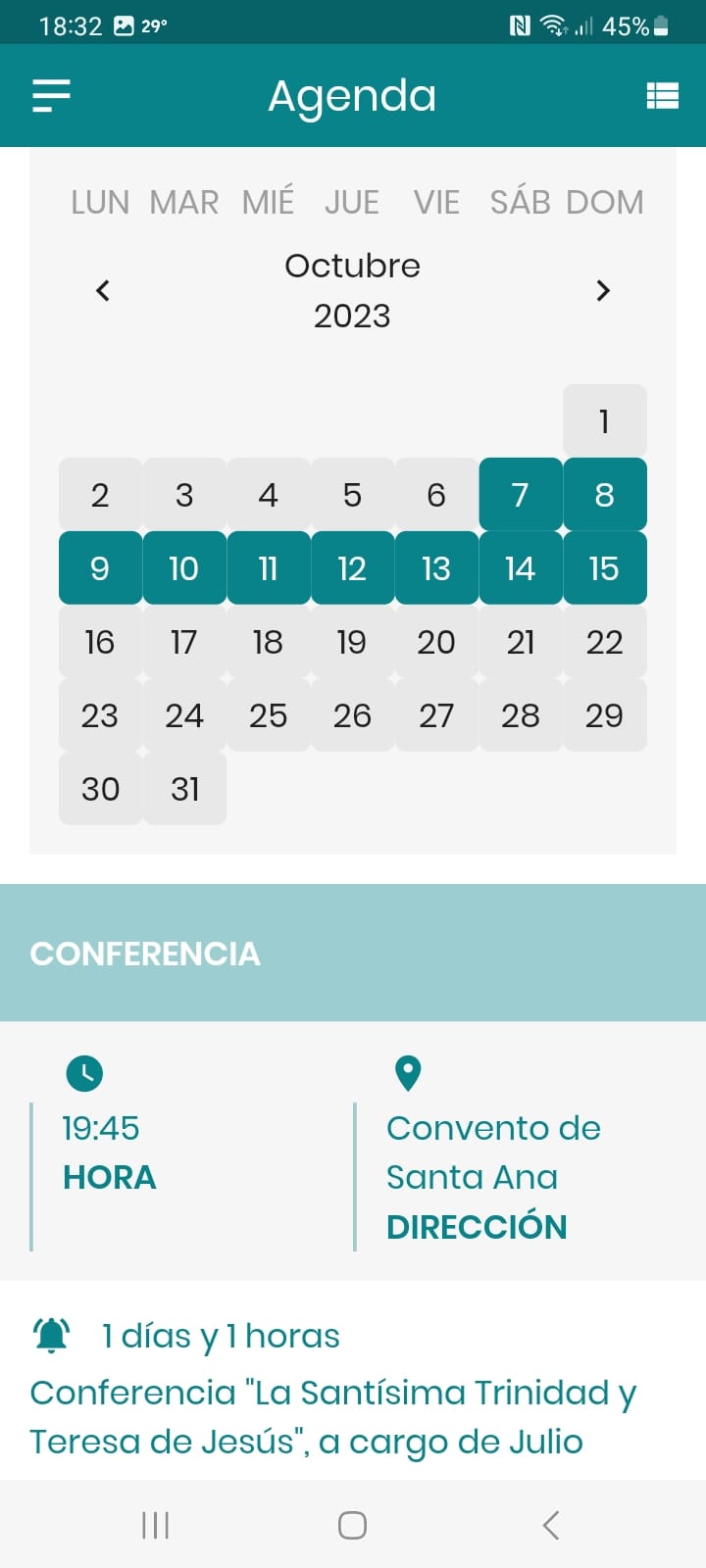Screen dimensions: 706x1568
Task: Select day 1 of October
Action: [x=605, y=420]
